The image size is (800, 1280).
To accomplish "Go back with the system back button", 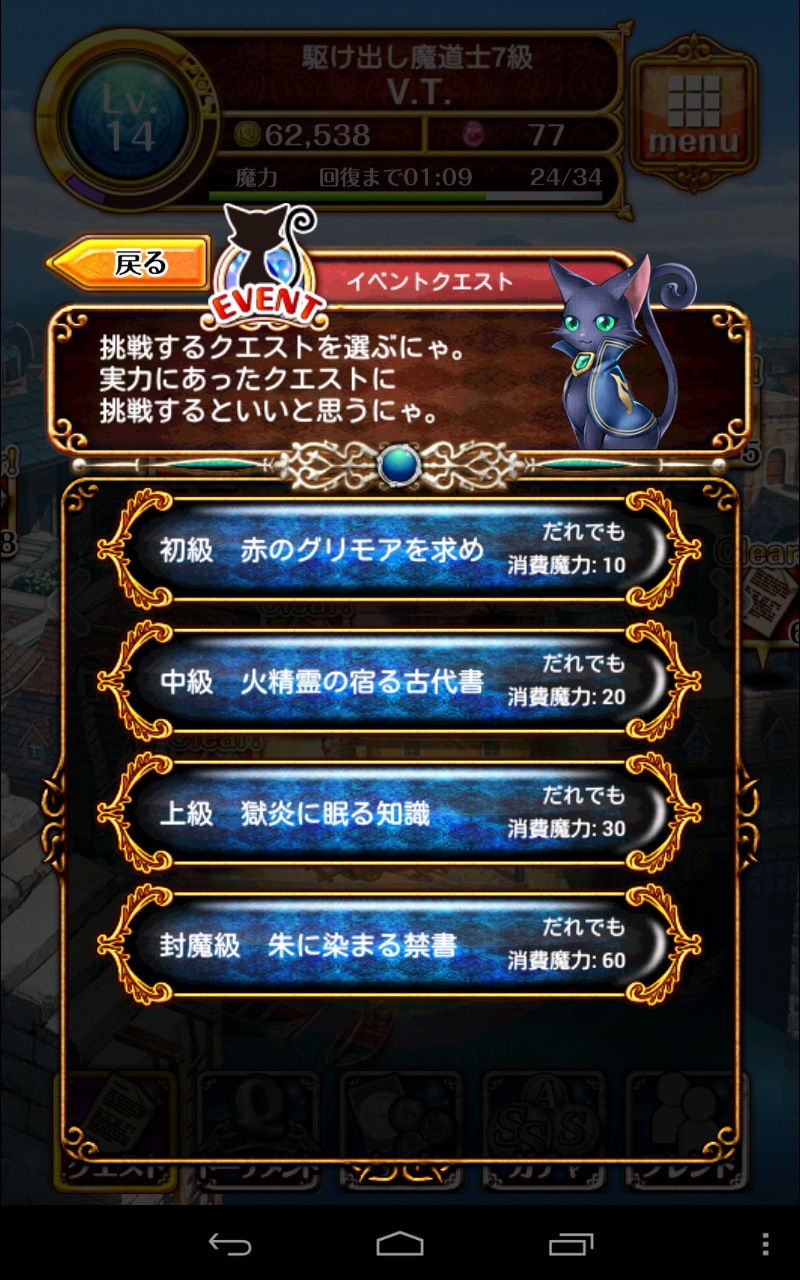I will click(x=229, y=1244).
